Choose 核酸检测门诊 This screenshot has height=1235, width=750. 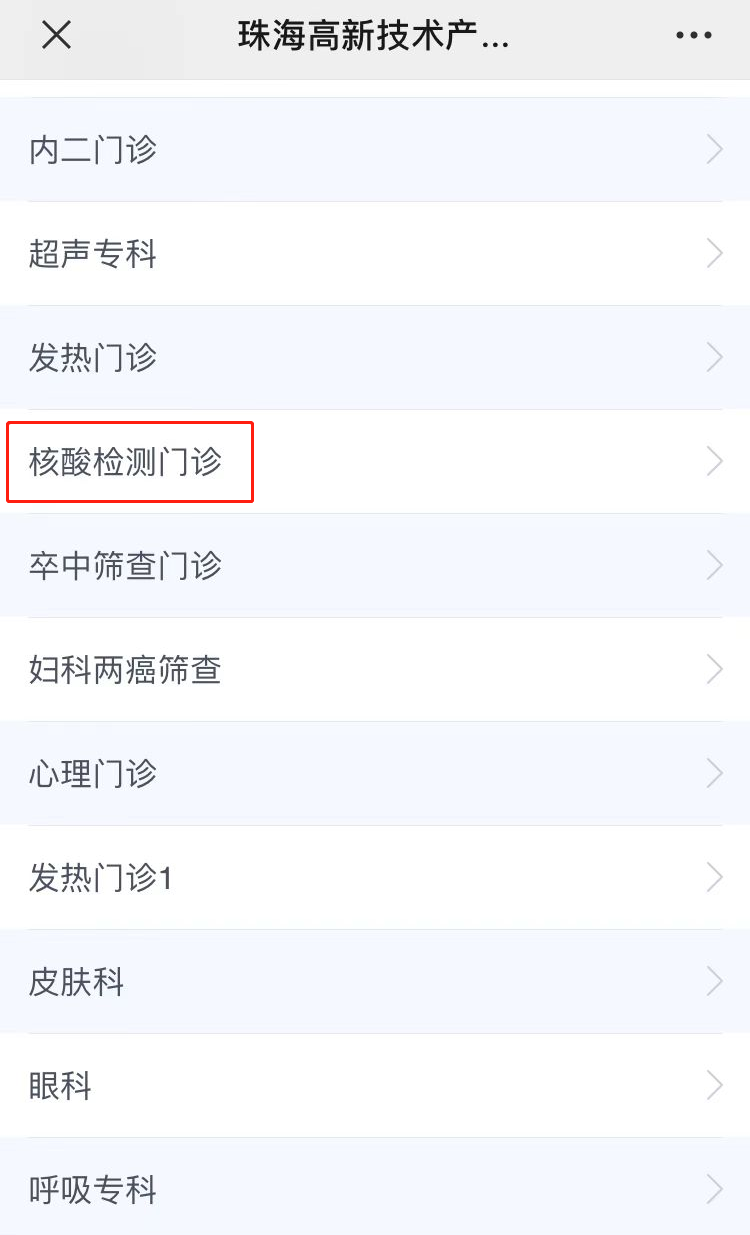pyautogui.click(x=375, y=462)
